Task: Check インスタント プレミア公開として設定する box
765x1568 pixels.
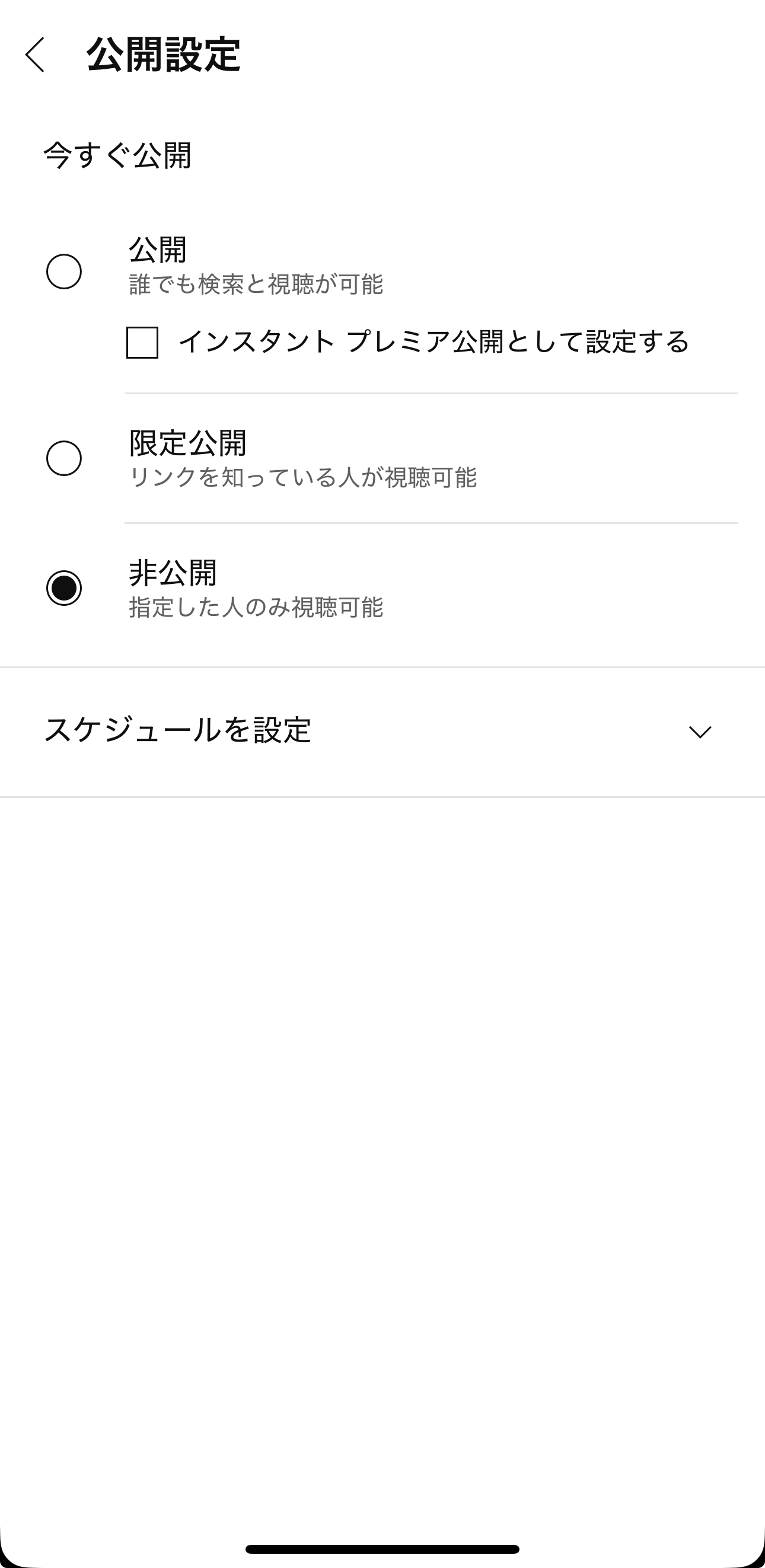Action: [142, 342]
